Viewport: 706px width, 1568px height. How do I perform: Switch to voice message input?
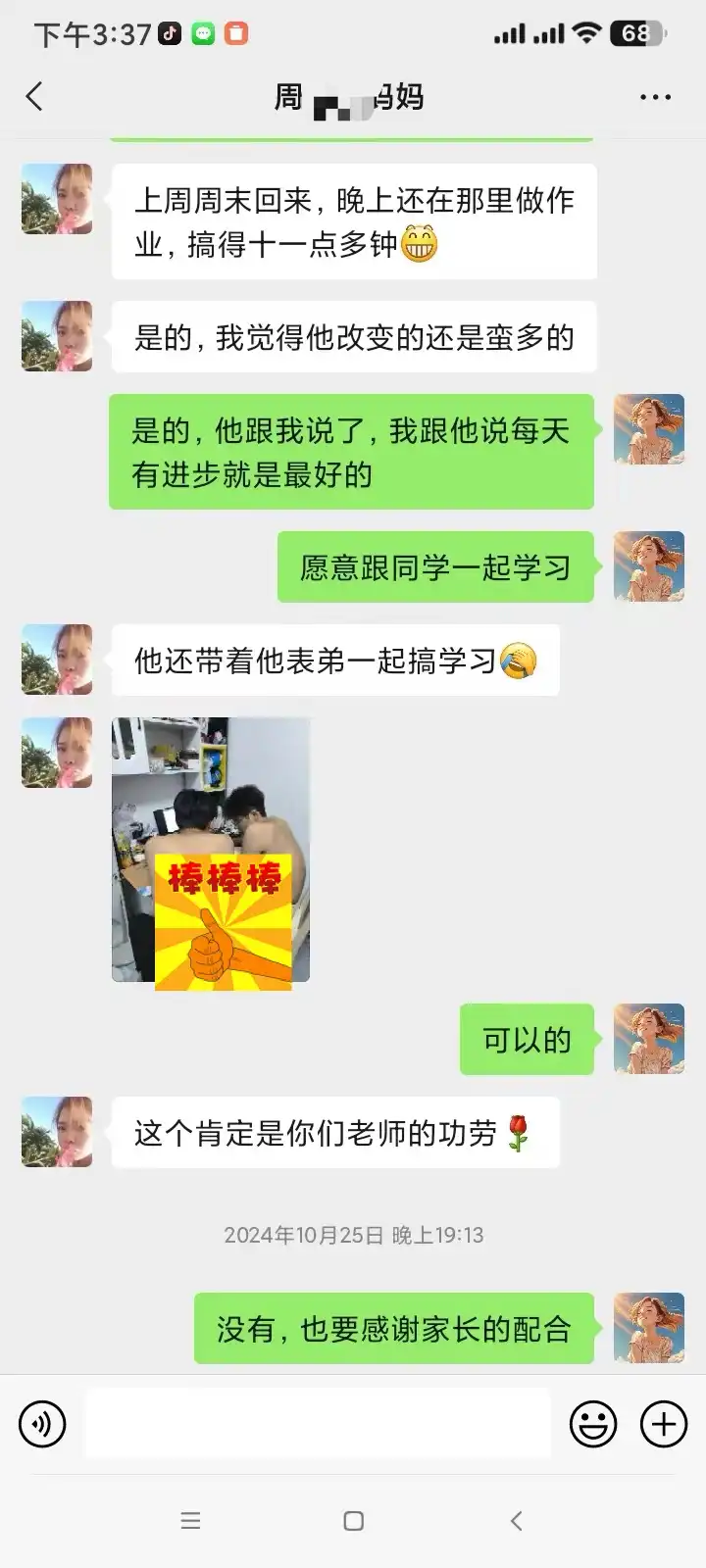pyautogui.click(x=42, y=1423)
